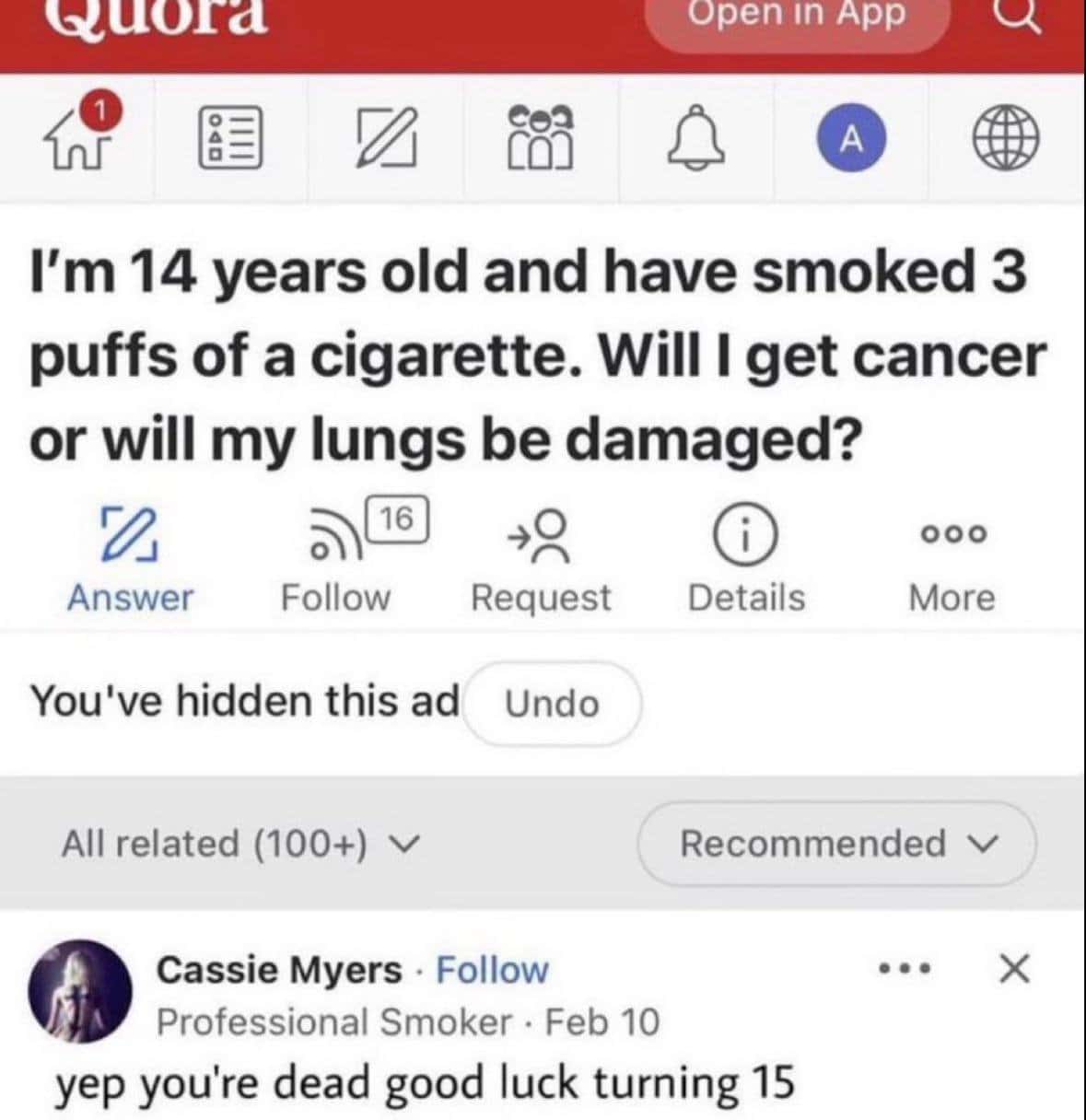
Task: Switch to the Spaces tab
Action: coord(541,138)
